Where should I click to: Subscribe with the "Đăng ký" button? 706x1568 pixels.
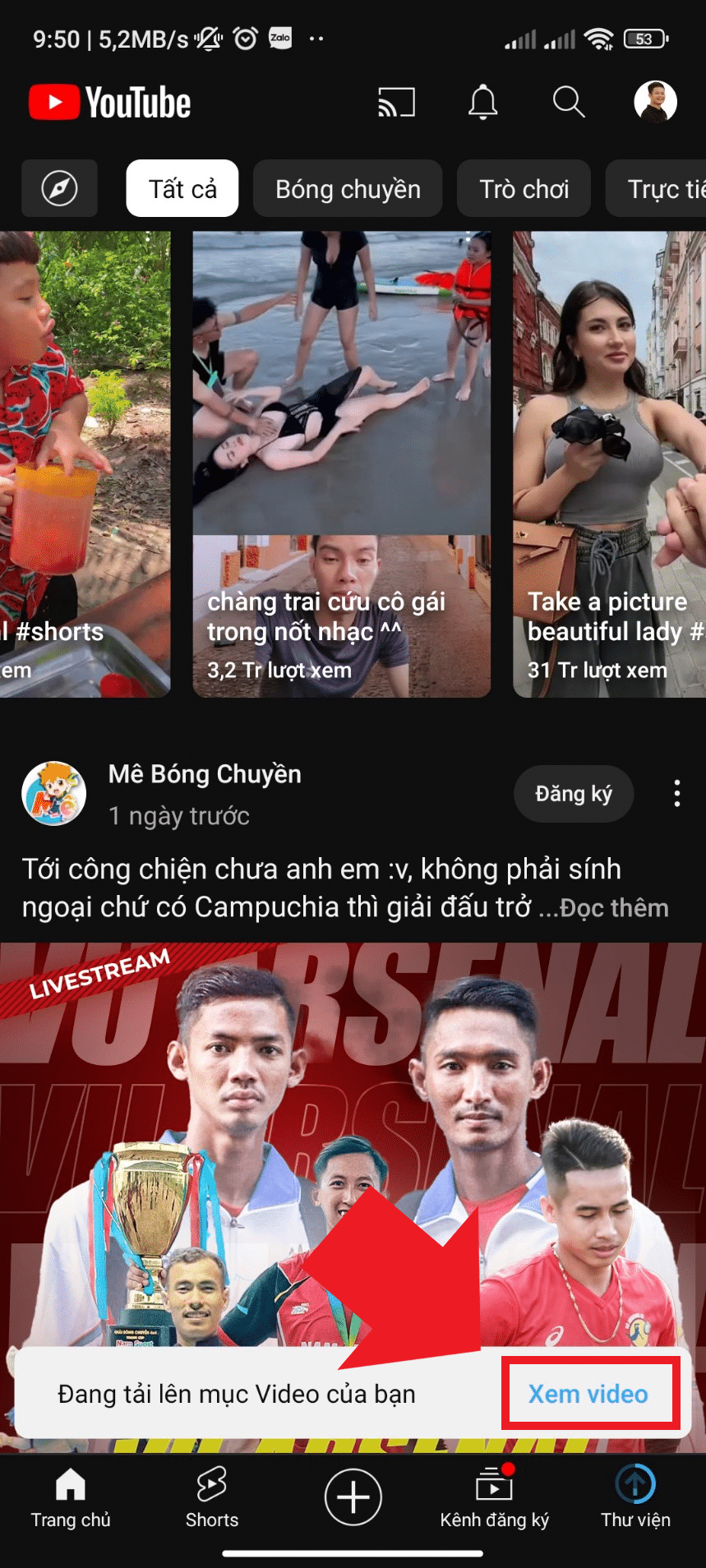pyautogui.click(x=574, y=794)
